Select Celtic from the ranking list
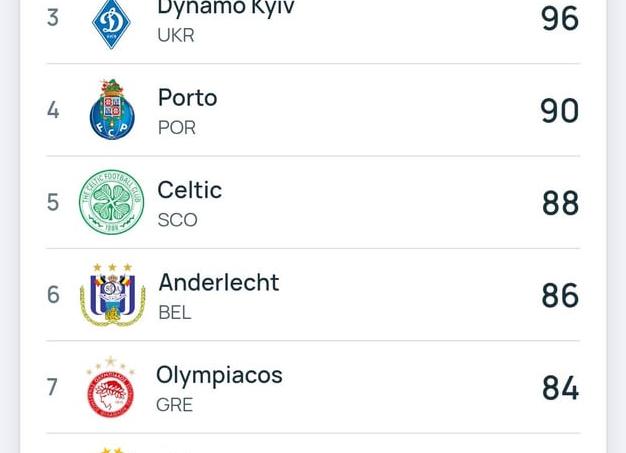 click(190, 202)
